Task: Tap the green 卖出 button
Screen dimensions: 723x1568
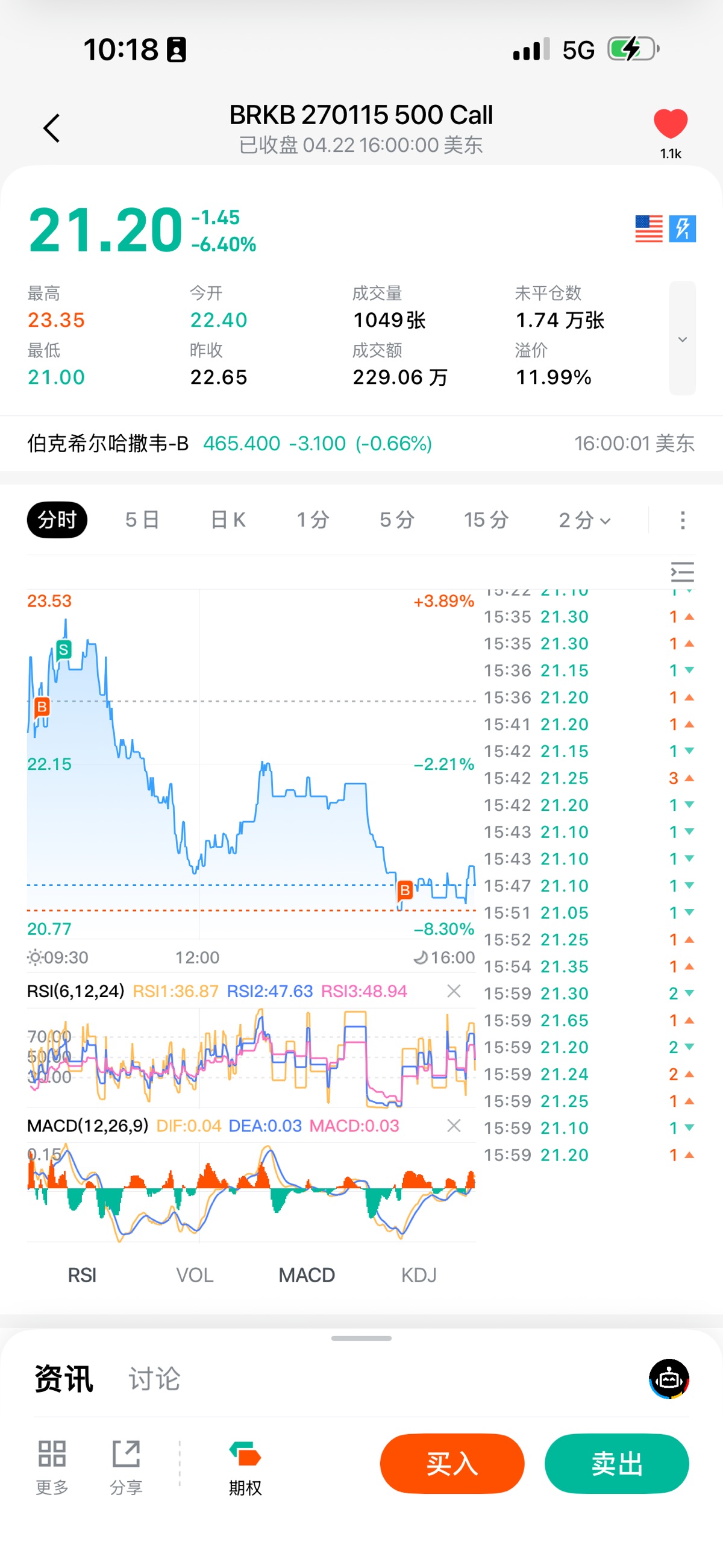Action: (x=616, y=1464)
